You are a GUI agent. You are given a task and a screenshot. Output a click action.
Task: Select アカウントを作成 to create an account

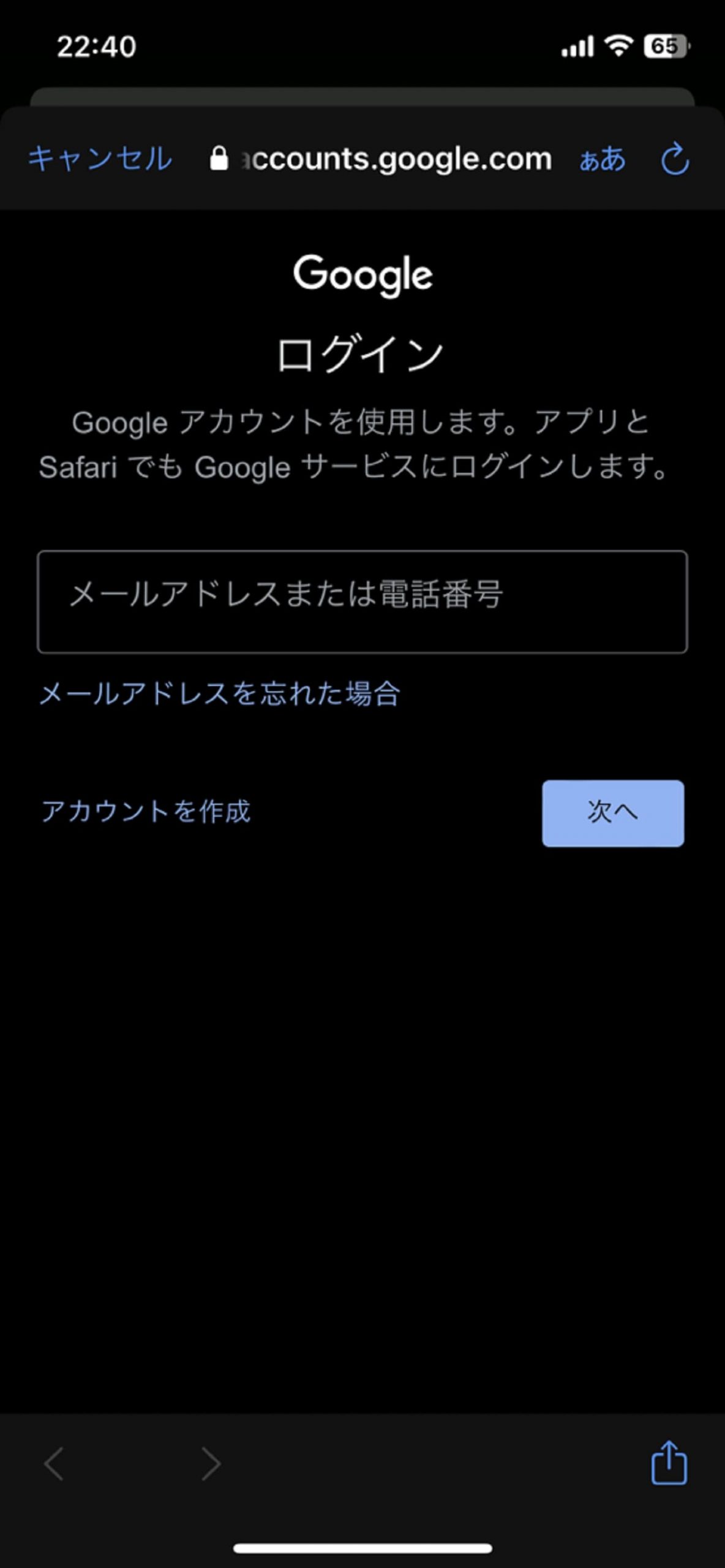click(x=146, y=811)
